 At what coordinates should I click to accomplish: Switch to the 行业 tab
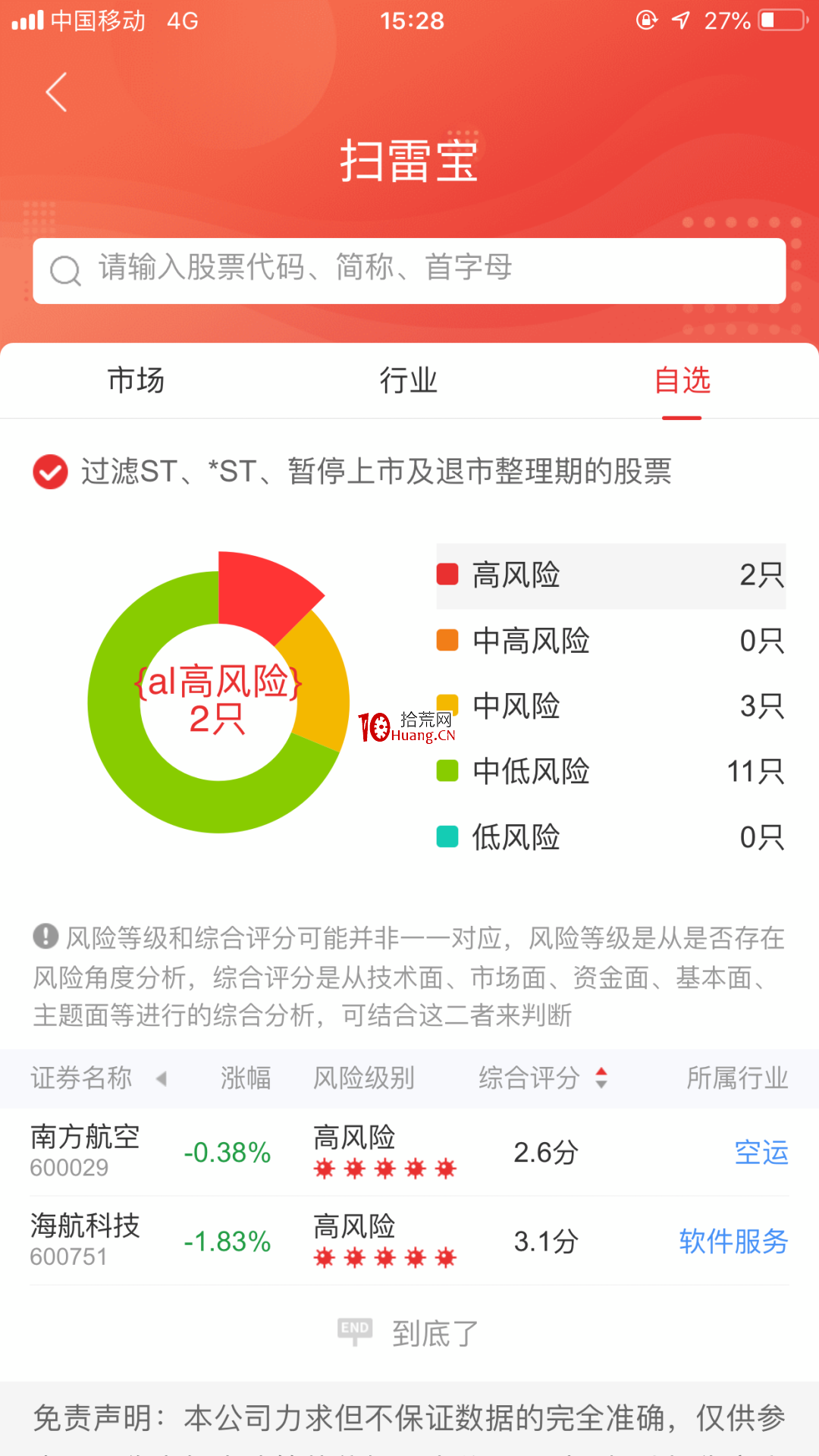click(x=409, y=380)
